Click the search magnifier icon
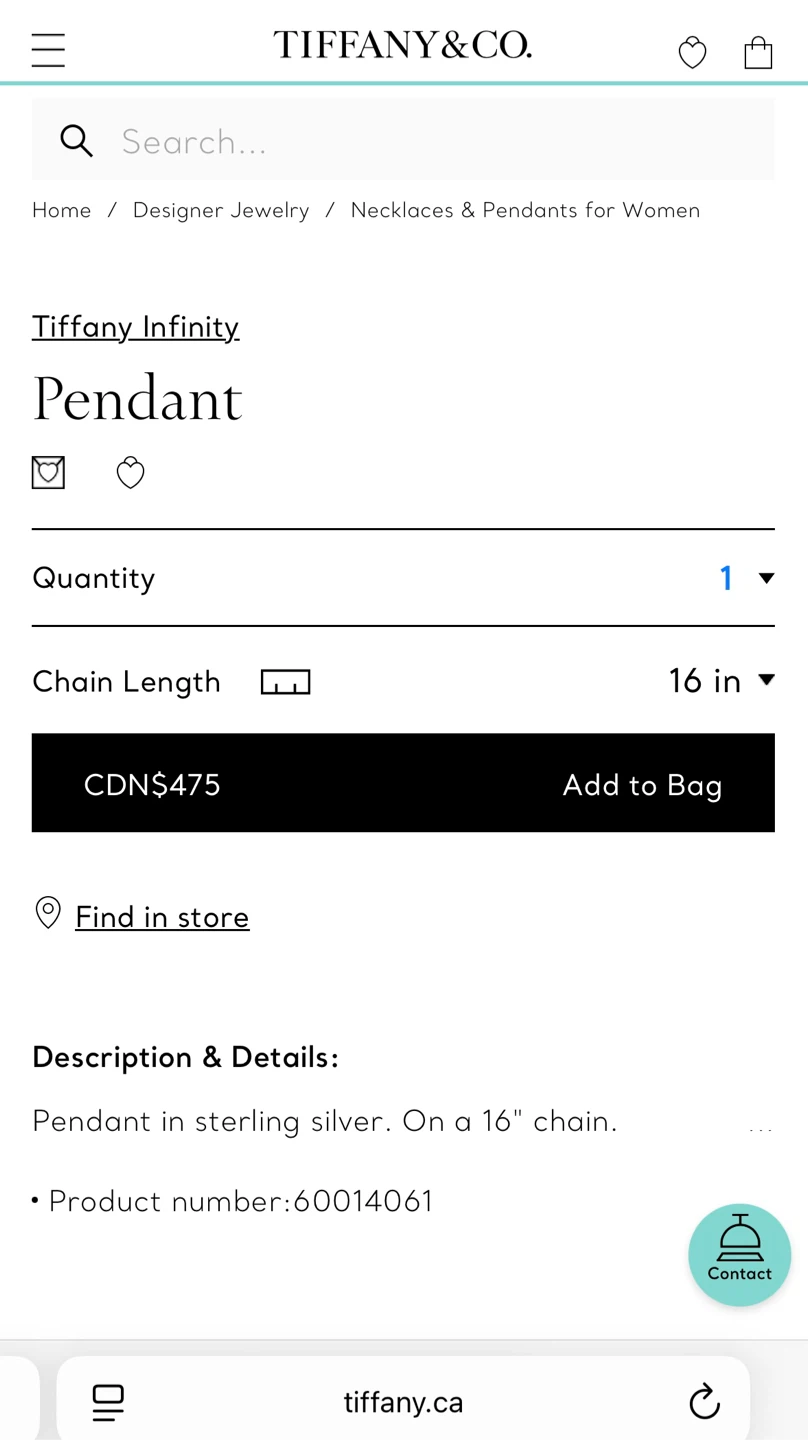This screenshot has width=808, height=1440. coord(76,141)
